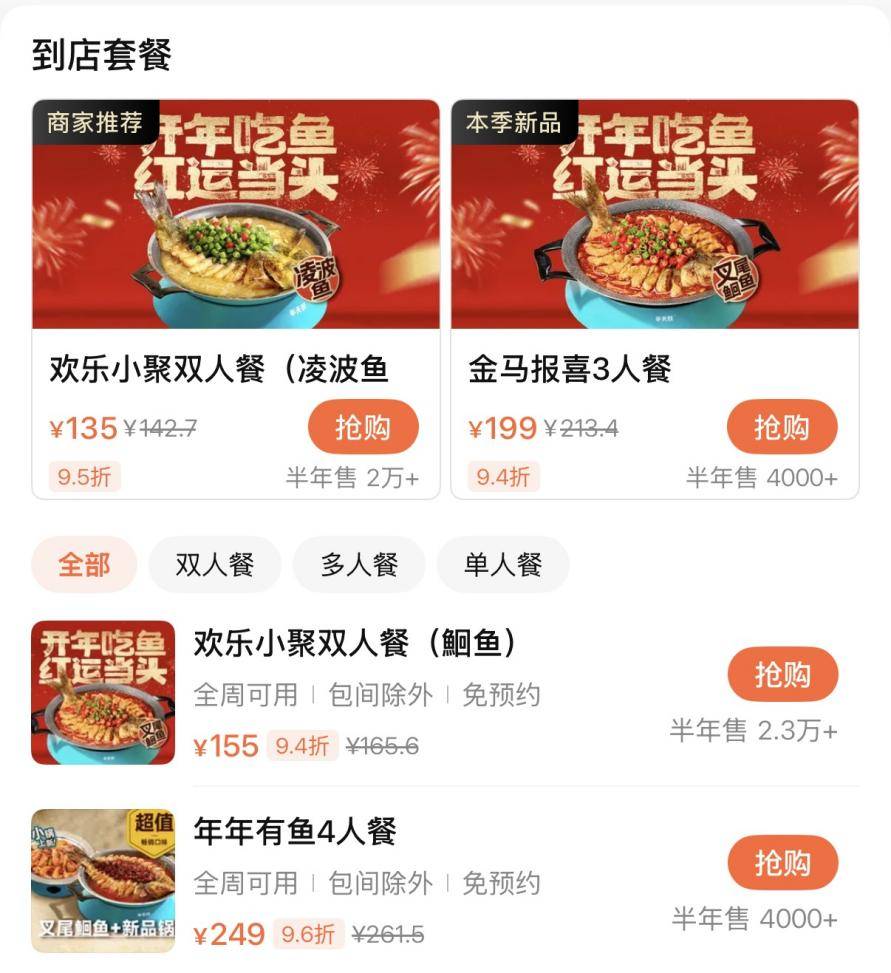This screenshot has width=891, height=973.
Task: Show only 单人餐 packages
Action: [502, 564]
